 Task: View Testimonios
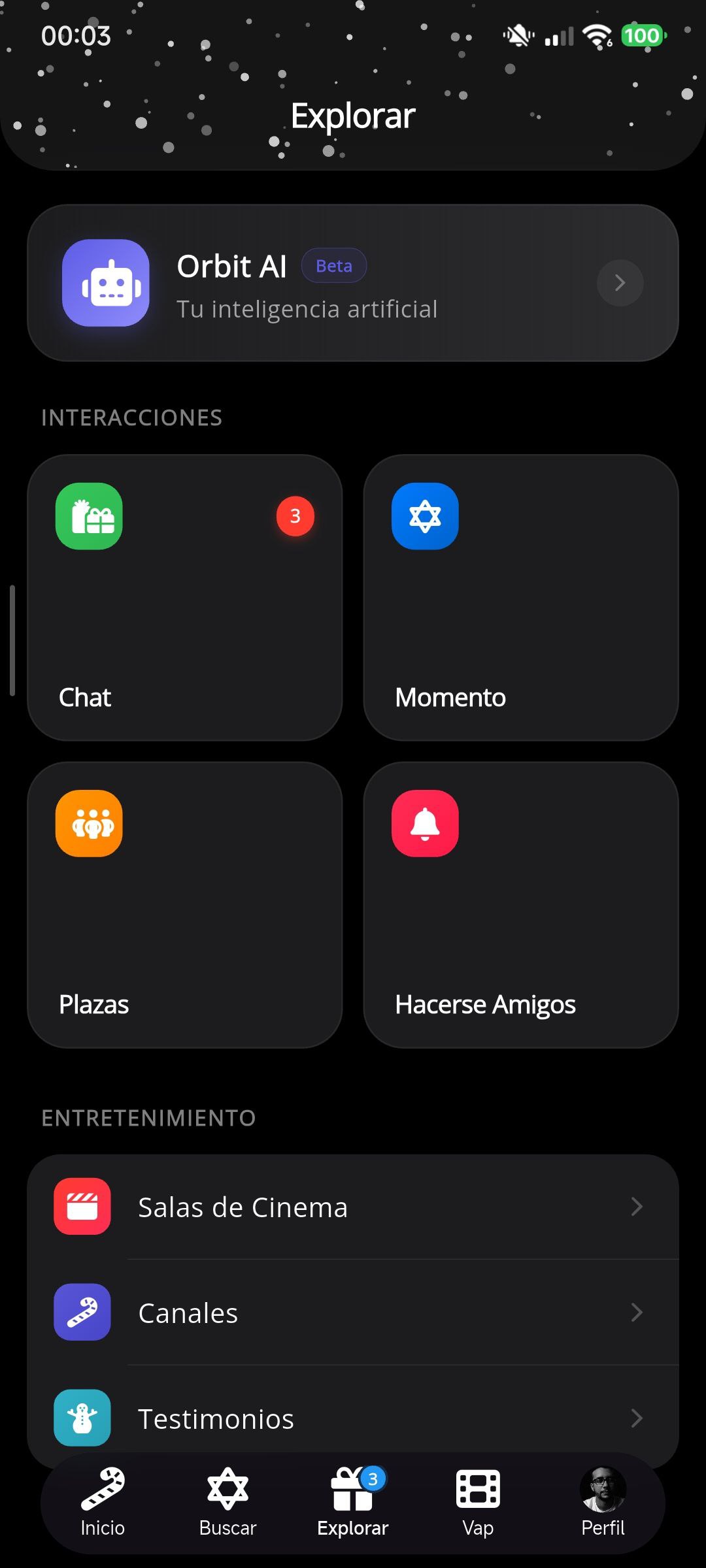click(353, 1418)
